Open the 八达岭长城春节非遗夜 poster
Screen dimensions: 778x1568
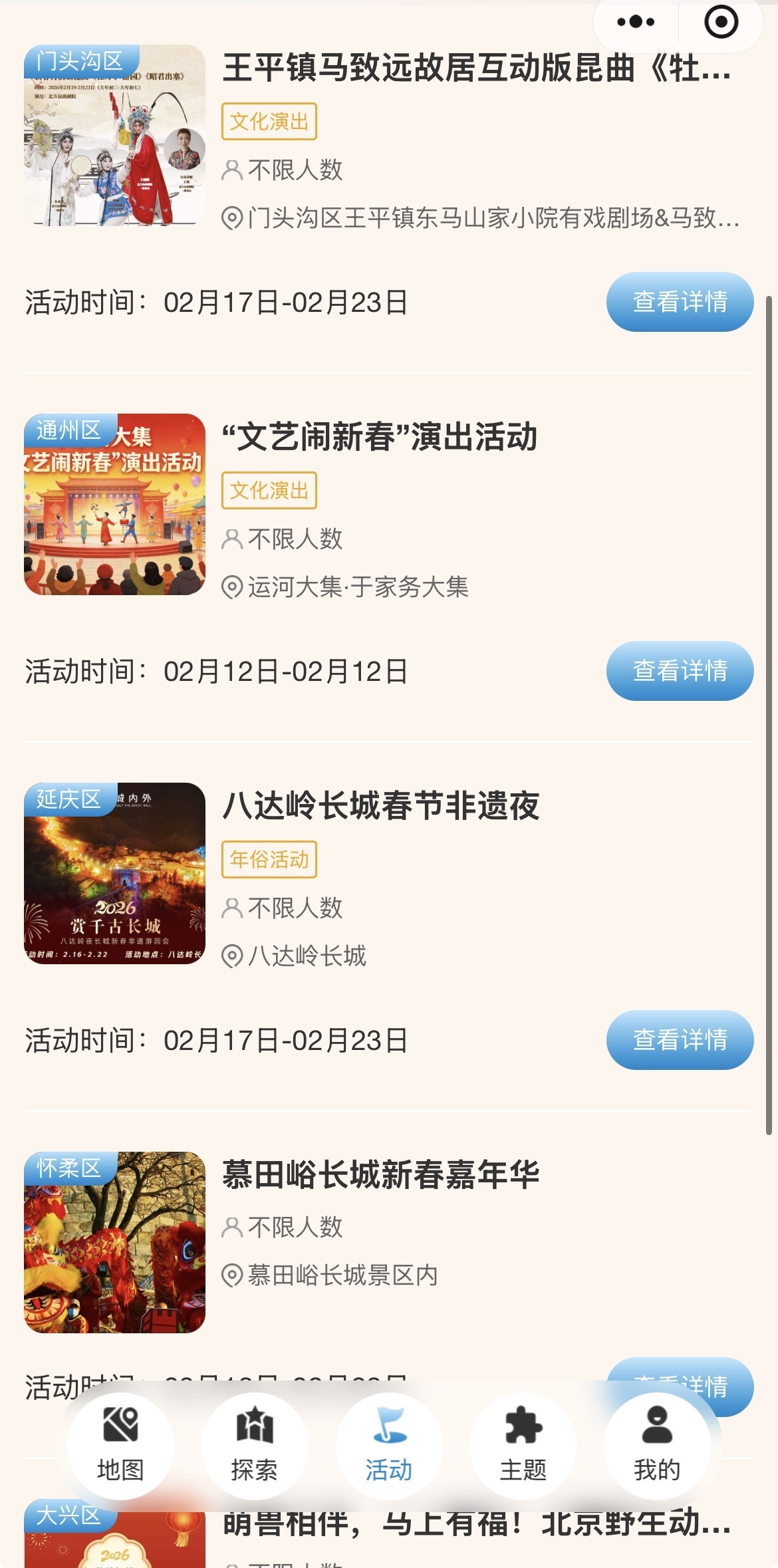click(x=114, y=873)
